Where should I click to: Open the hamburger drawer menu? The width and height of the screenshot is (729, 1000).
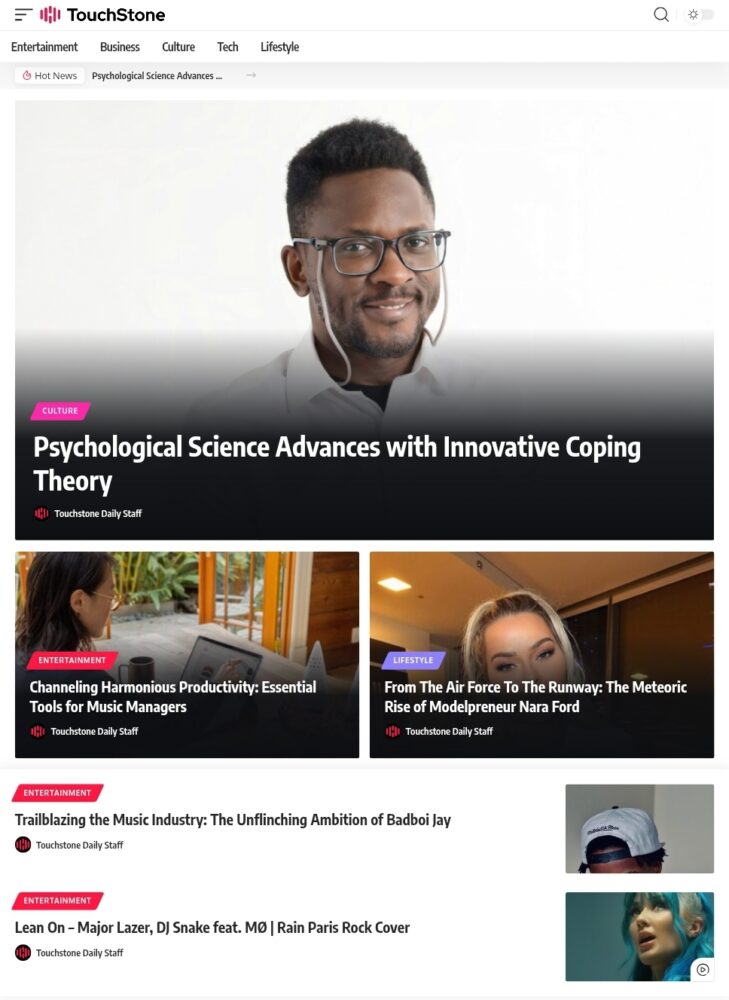[23, 15]
